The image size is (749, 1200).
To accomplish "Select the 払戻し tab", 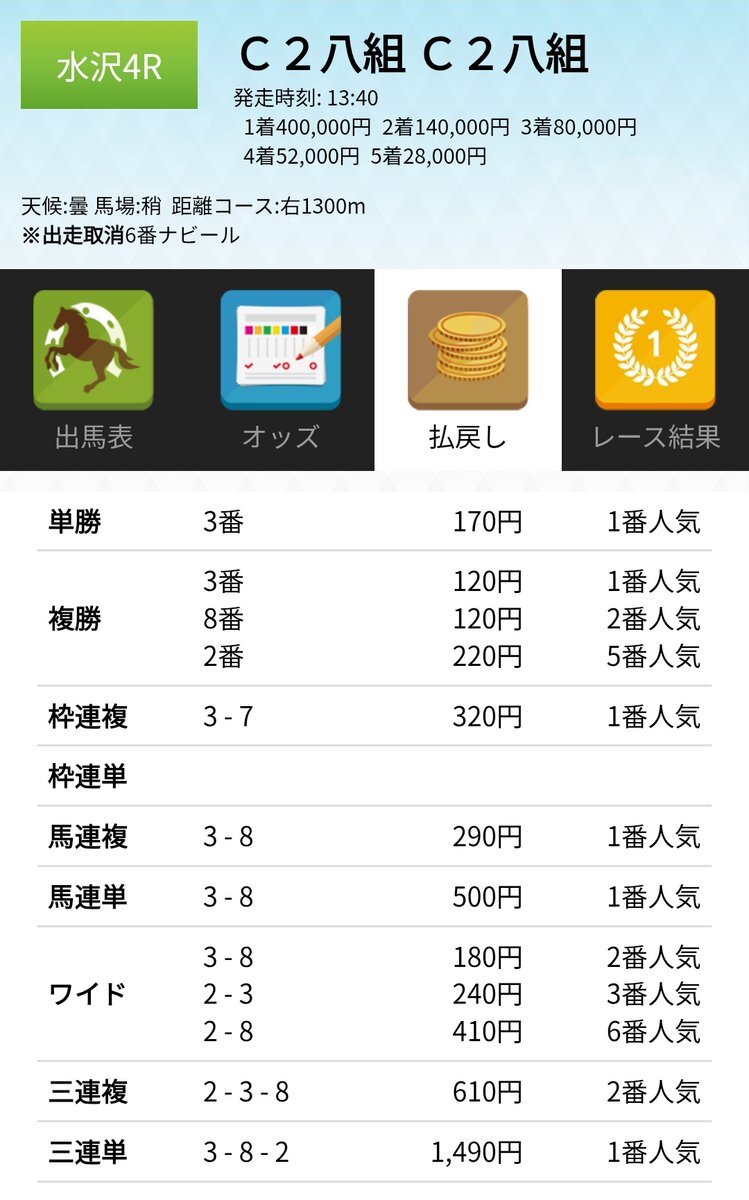I will click(x=467, y=370).
